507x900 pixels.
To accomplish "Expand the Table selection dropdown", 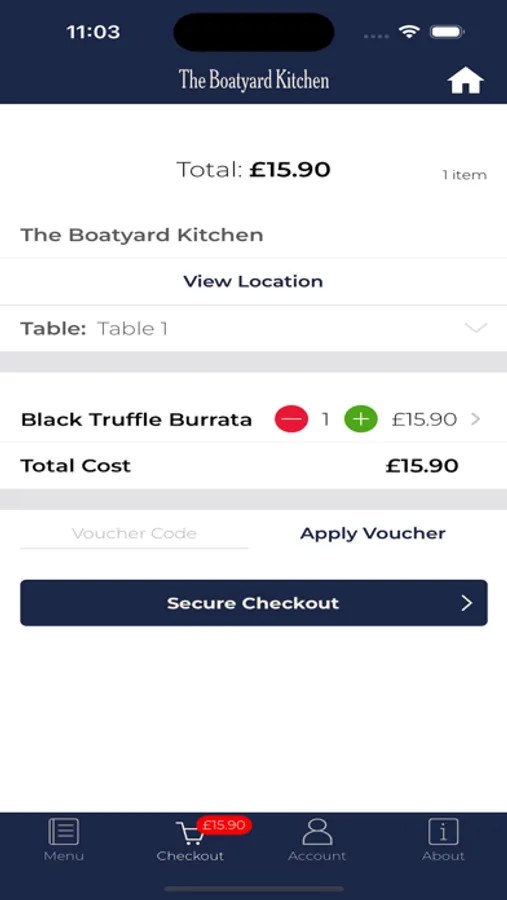I will coord(253,328).
